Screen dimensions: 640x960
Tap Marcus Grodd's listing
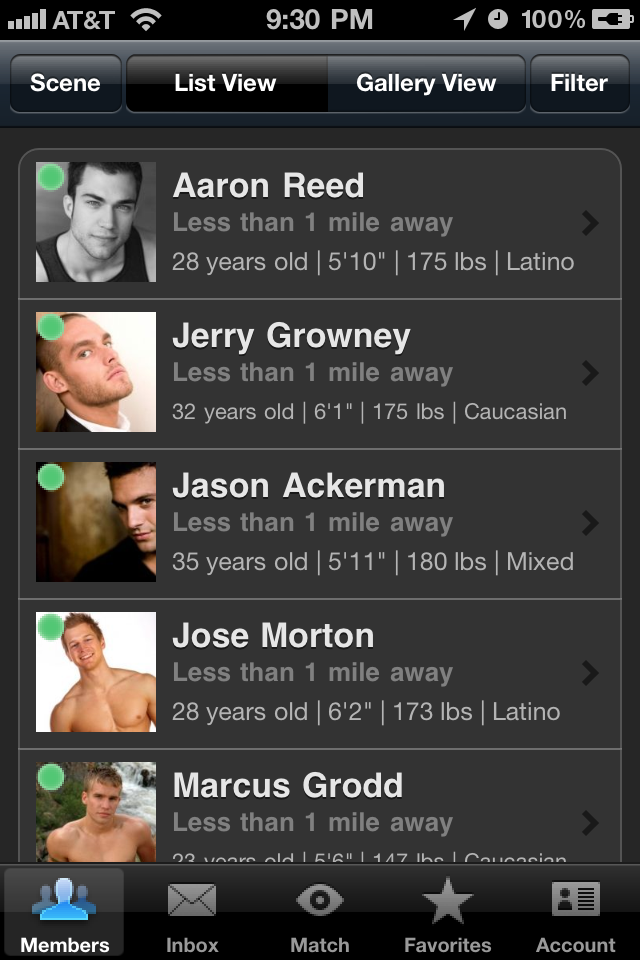[320, 810]
